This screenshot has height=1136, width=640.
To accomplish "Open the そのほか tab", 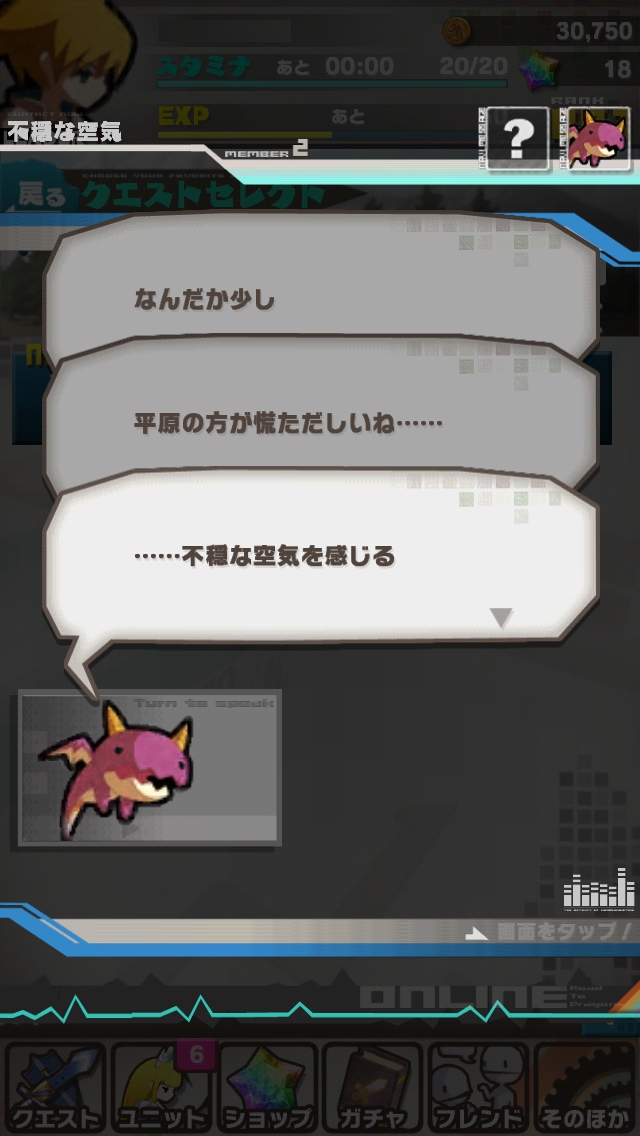I will pyautogui.click(x=587, y=1088).
